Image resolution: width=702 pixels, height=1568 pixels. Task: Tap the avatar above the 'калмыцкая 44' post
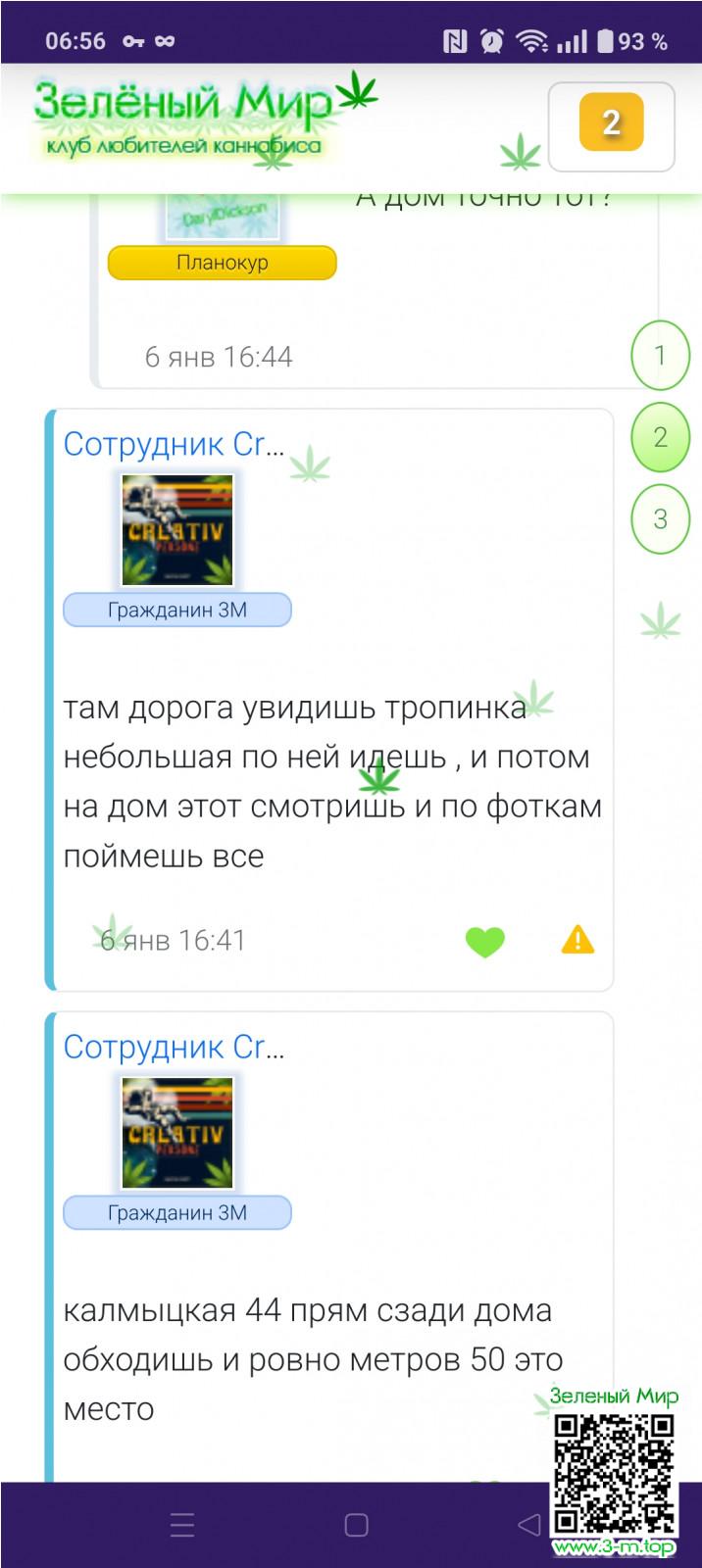tap(177, 1132)
